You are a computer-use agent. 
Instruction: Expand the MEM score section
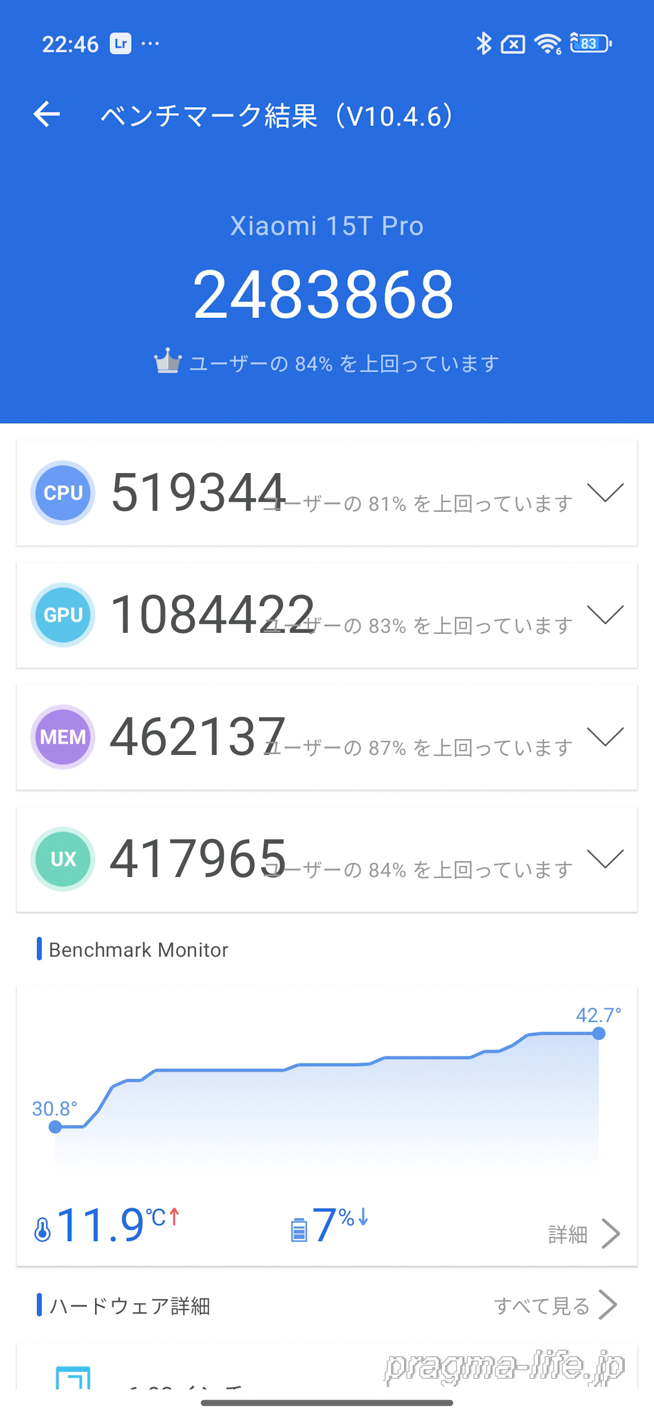click(x=605, y=737)
